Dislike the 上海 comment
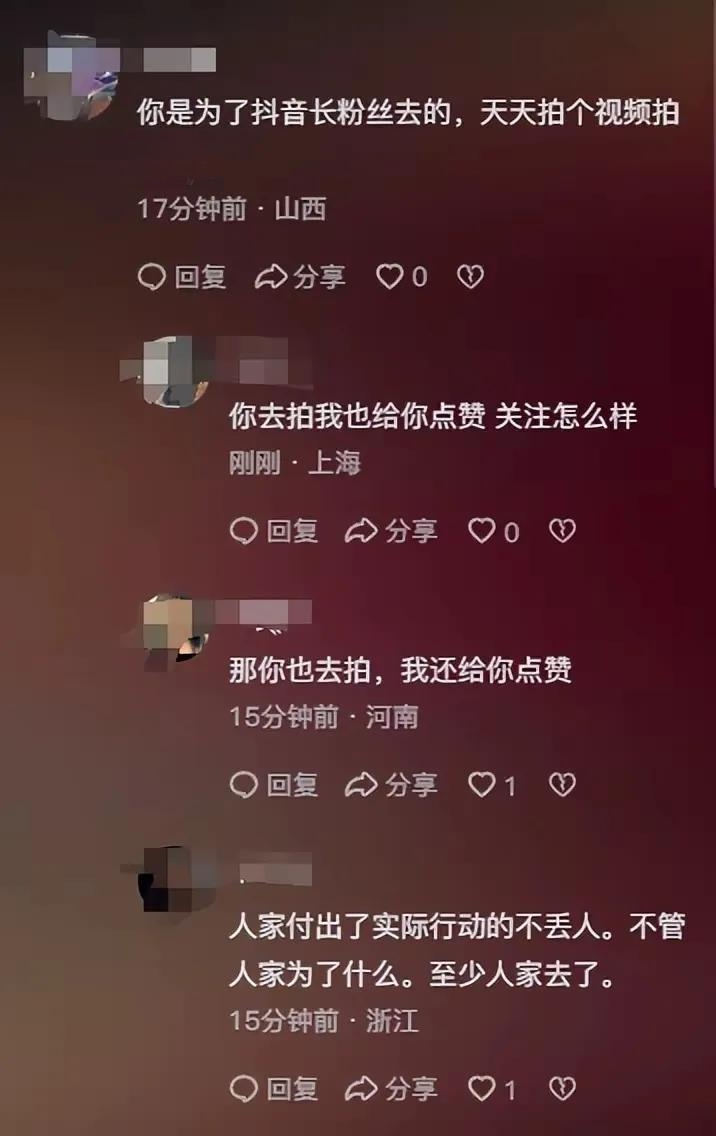Screen dimensions: 716x1136 pyautogui.click(x=562, y=532)
